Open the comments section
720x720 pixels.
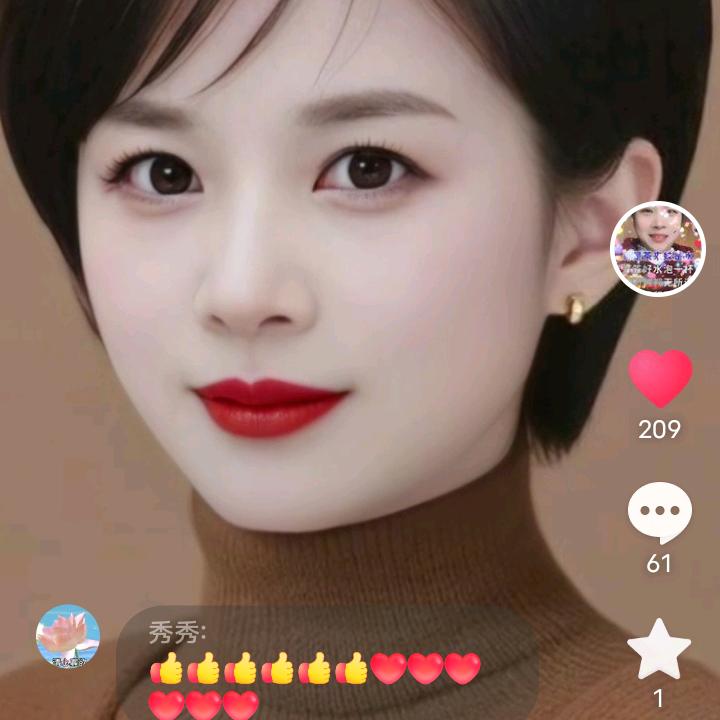659,514
